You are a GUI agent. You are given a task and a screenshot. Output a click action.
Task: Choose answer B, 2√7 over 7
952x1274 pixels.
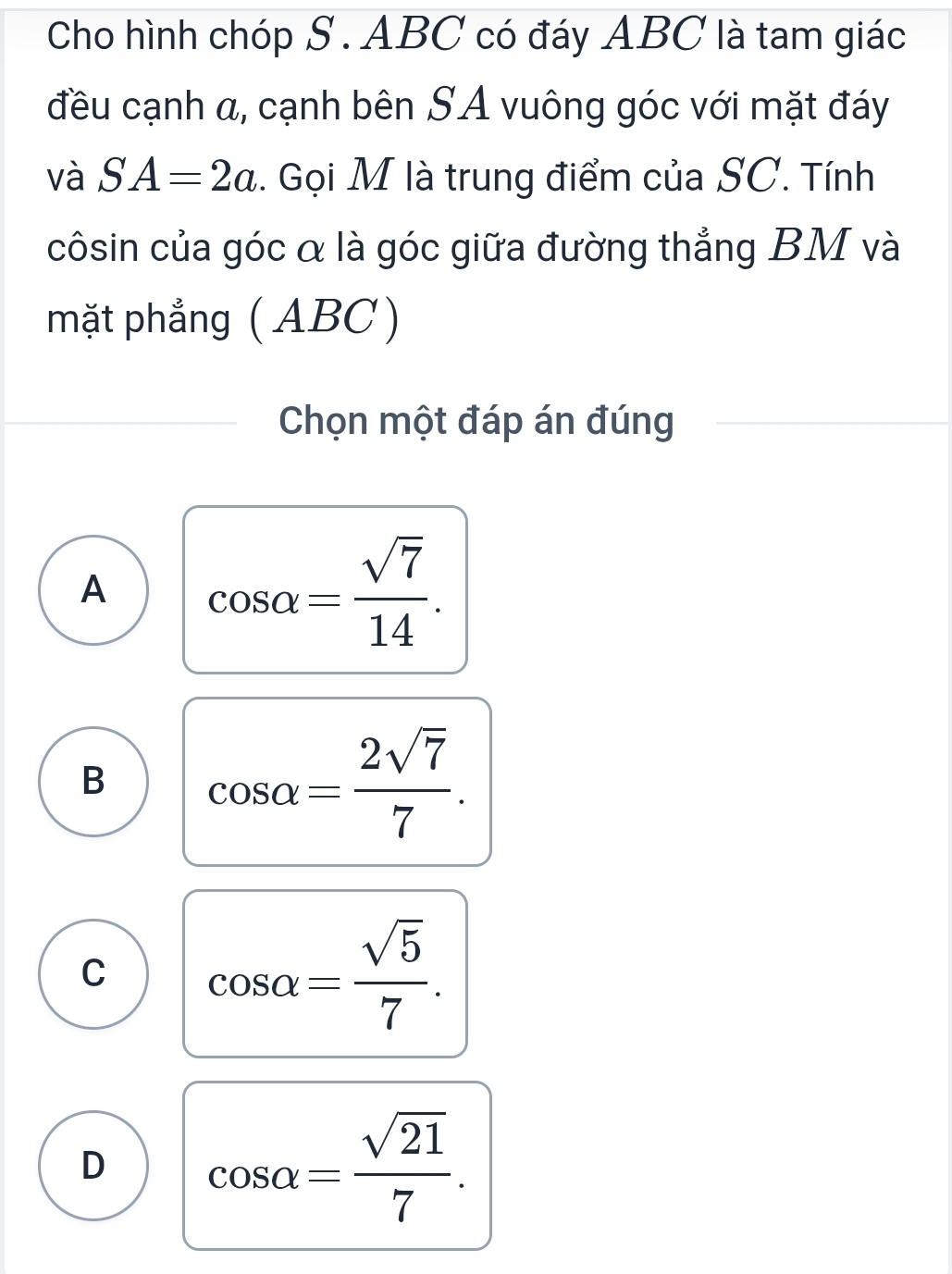93,782
